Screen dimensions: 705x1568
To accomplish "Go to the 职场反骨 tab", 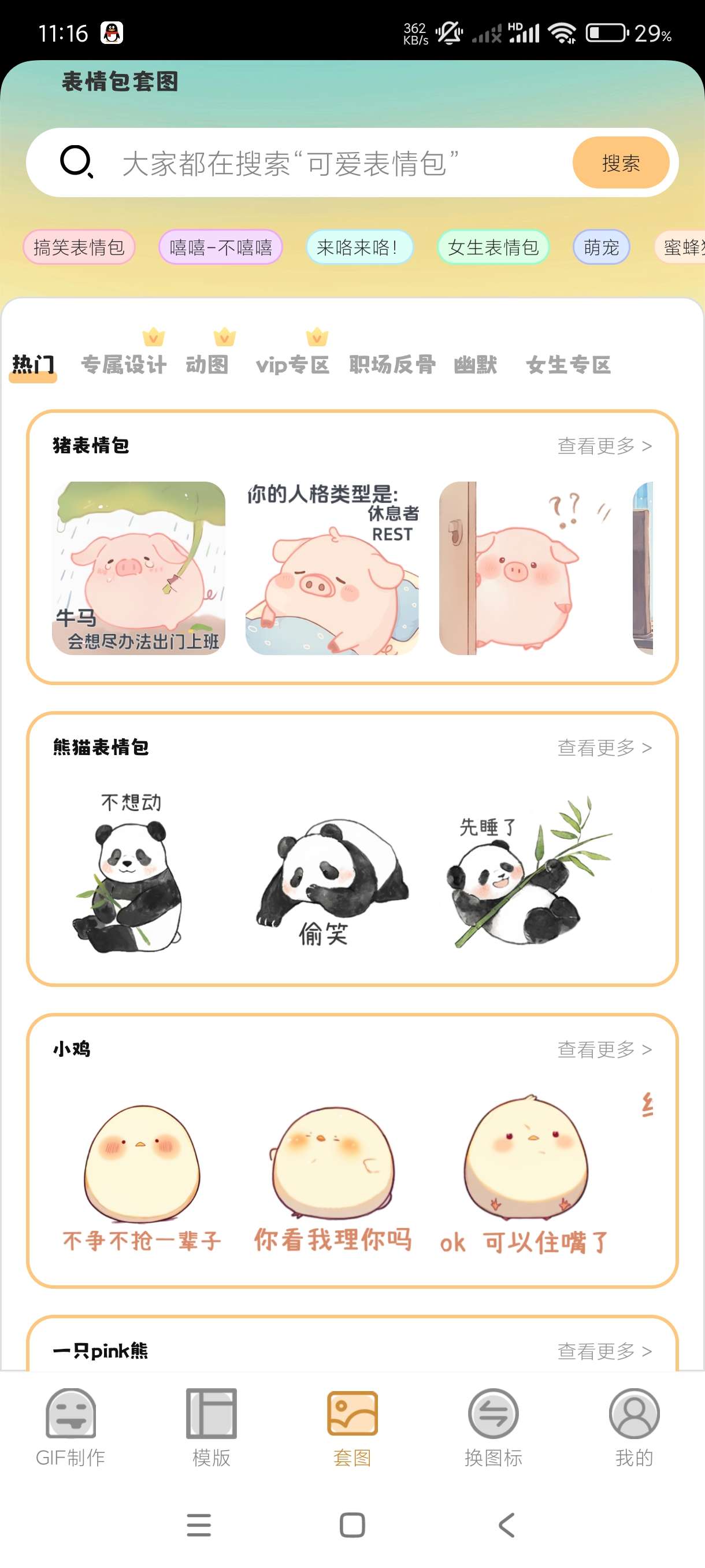I will 392,364.
